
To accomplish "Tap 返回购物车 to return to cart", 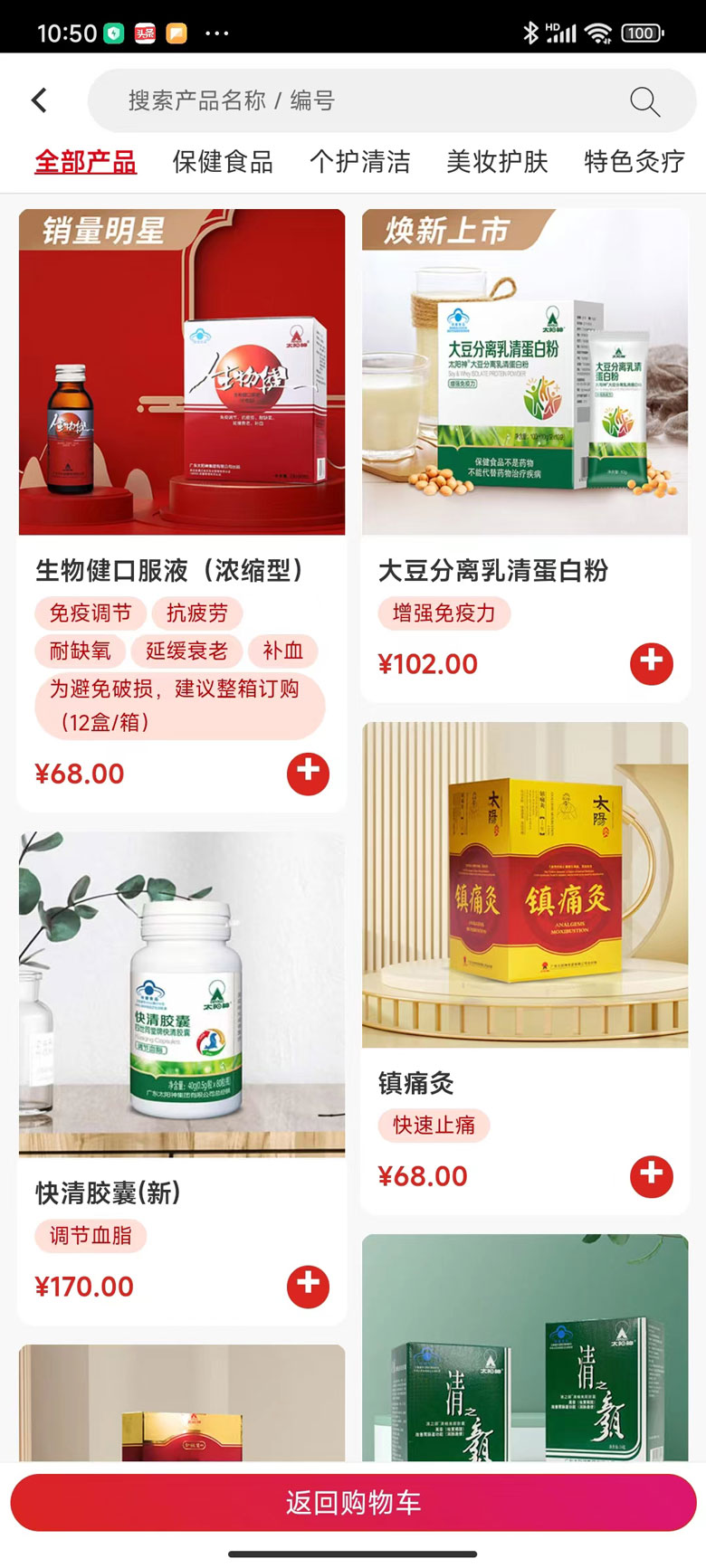I will pos(353,1503).
